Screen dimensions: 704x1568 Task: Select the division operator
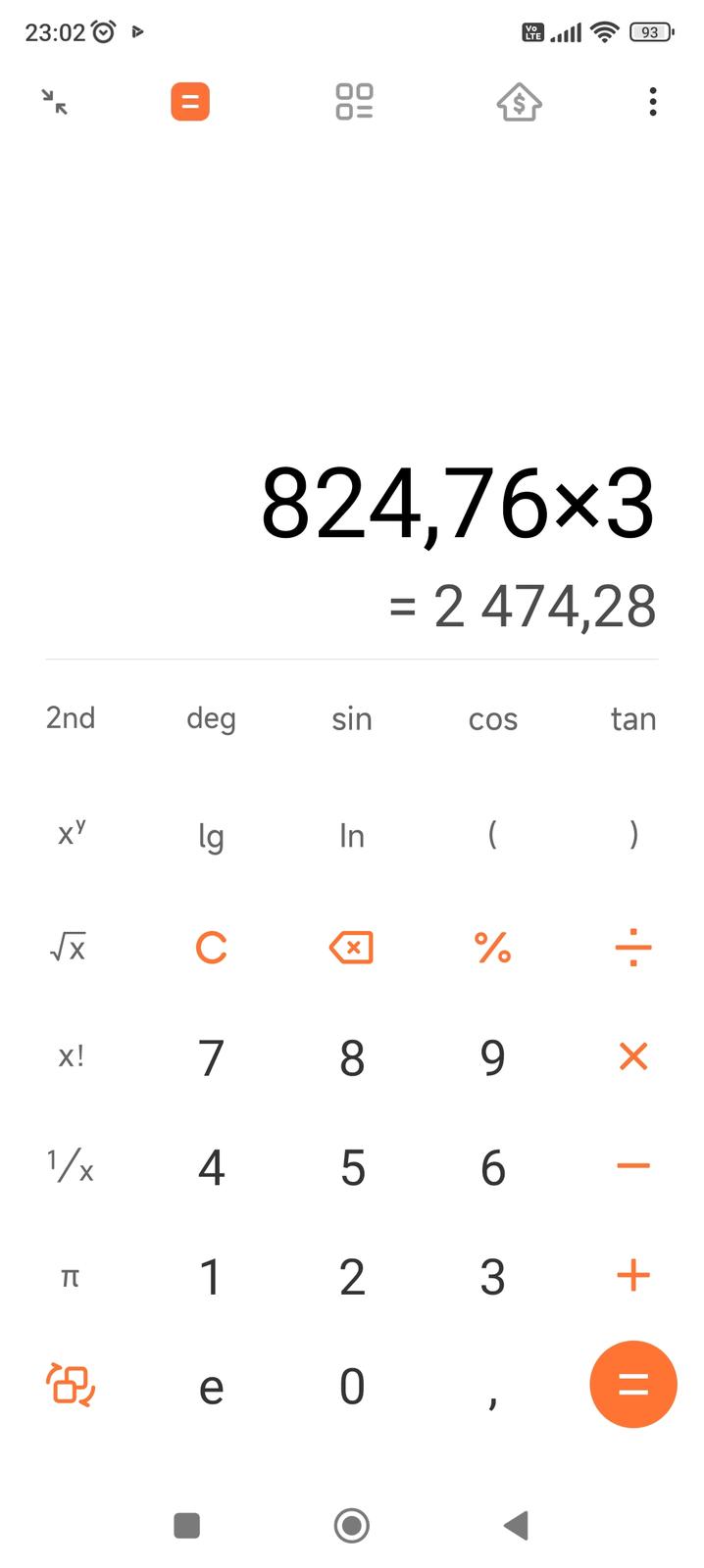[632, 948]
